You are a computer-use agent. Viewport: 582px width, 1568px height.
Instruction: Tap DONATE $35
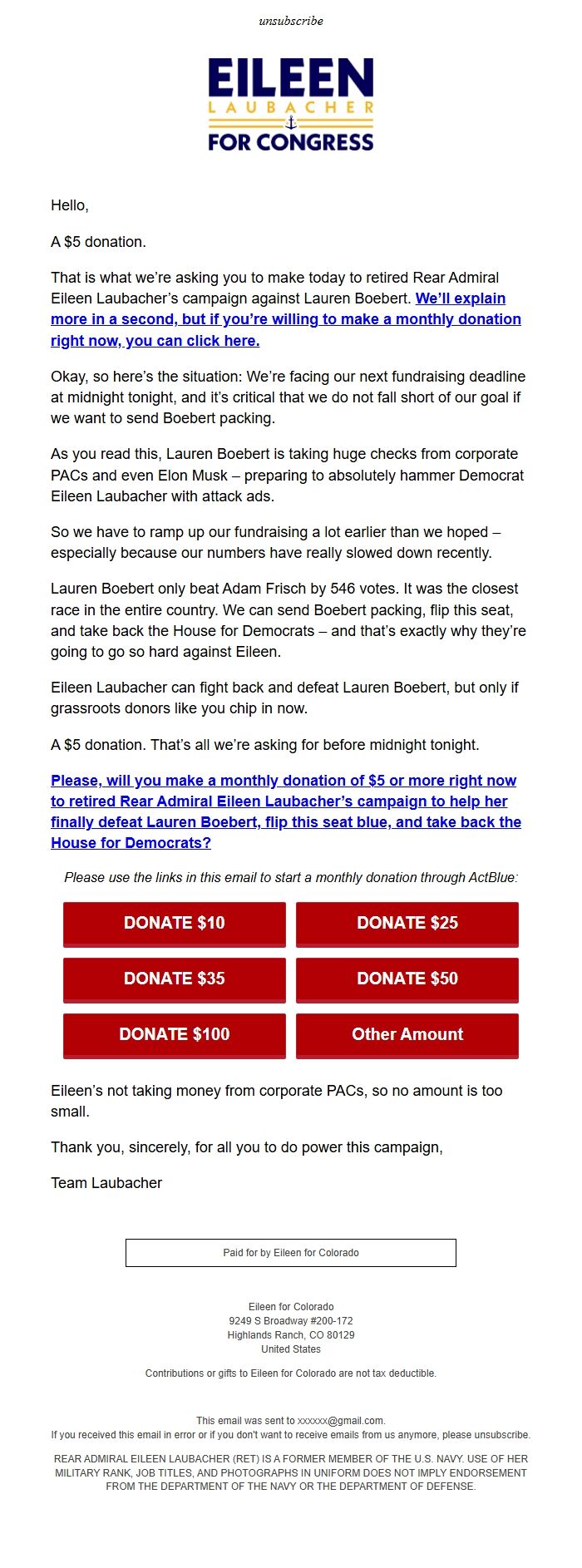pyautogui.click(x=175, y=979)
